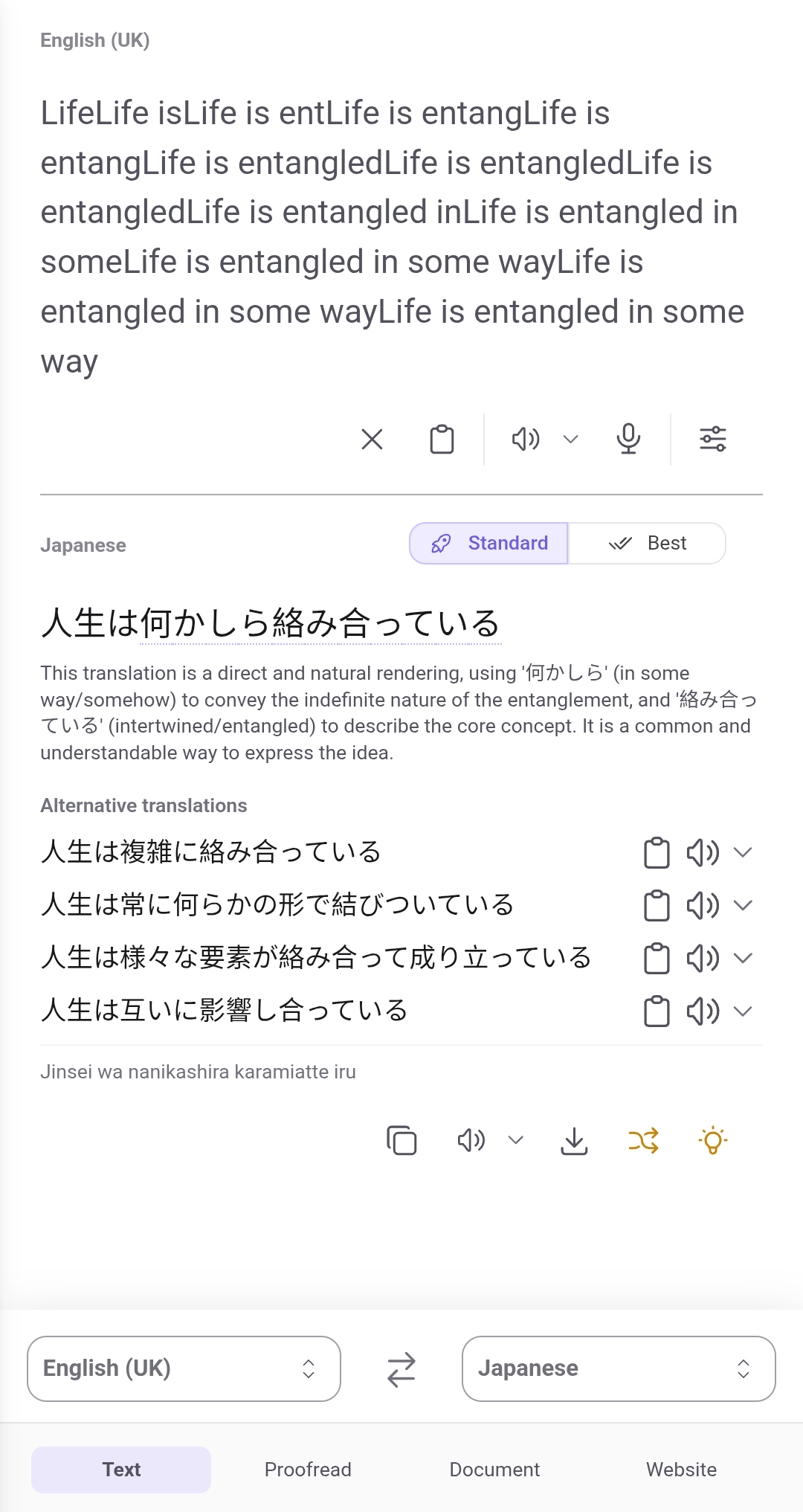This screenshot has height=1512, width=803.
Task: Start voice input with the microphone
Action: [x=628, y=440]
